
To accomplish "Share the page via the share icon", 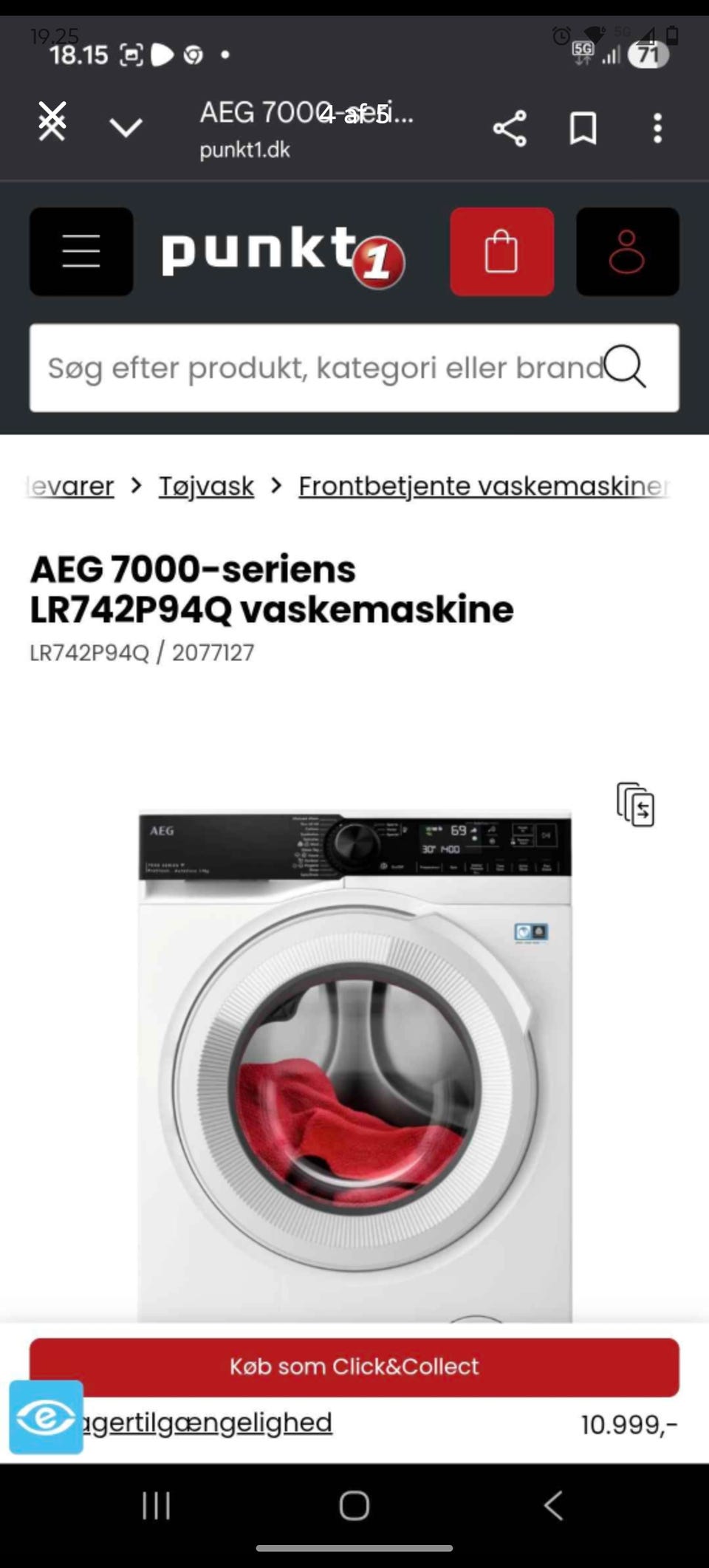I will pos(509,127).
